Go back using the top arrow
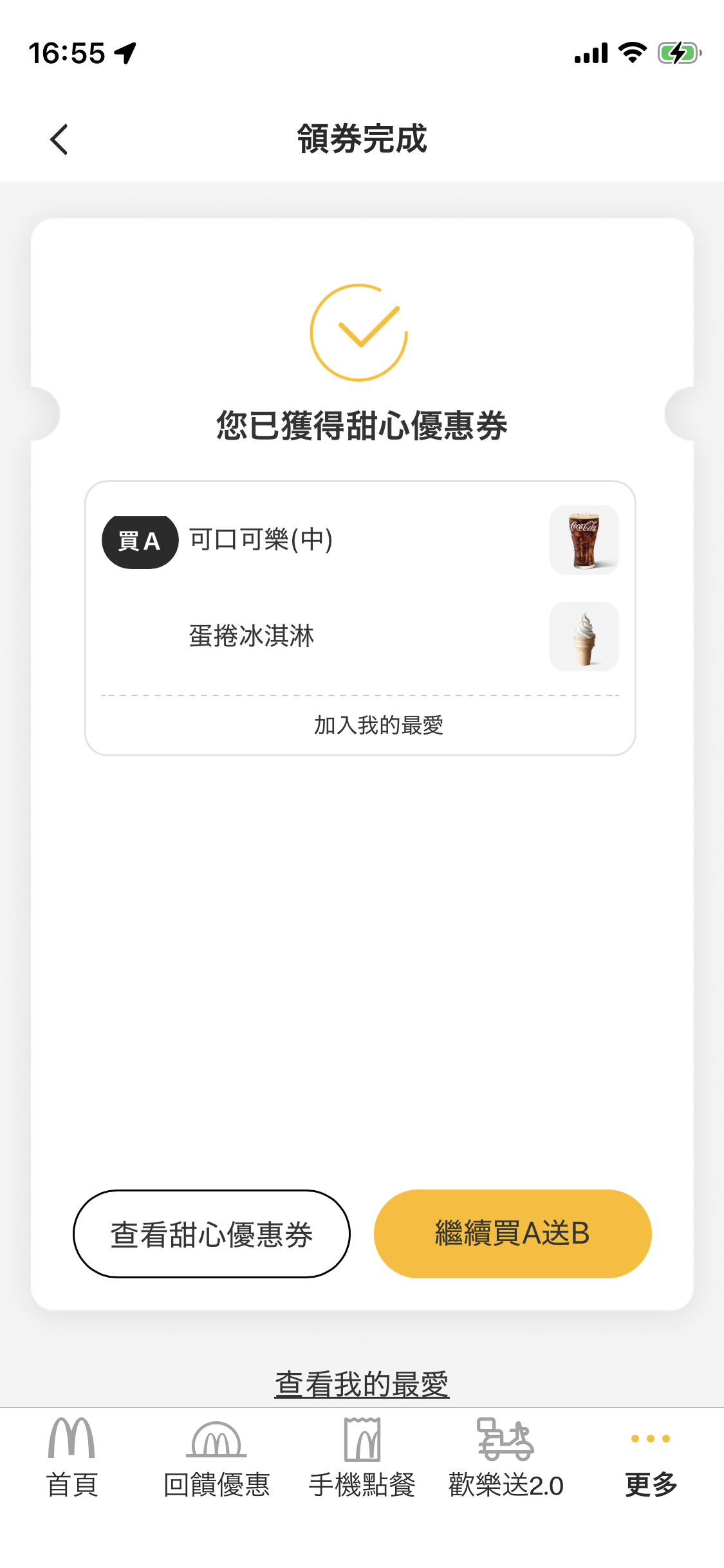The image size is (724, 1568). pyautogui.click(x=59, y=140)
